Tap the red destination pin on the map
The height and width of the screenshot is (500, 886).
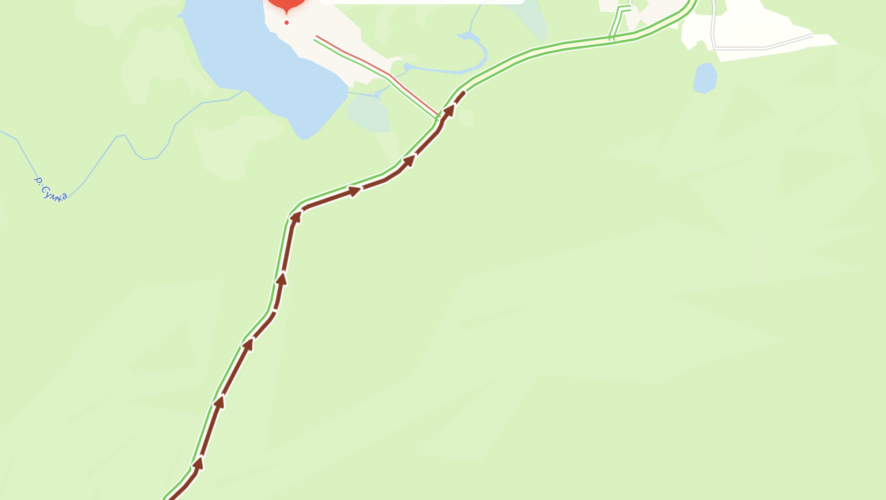pos(287,5)
